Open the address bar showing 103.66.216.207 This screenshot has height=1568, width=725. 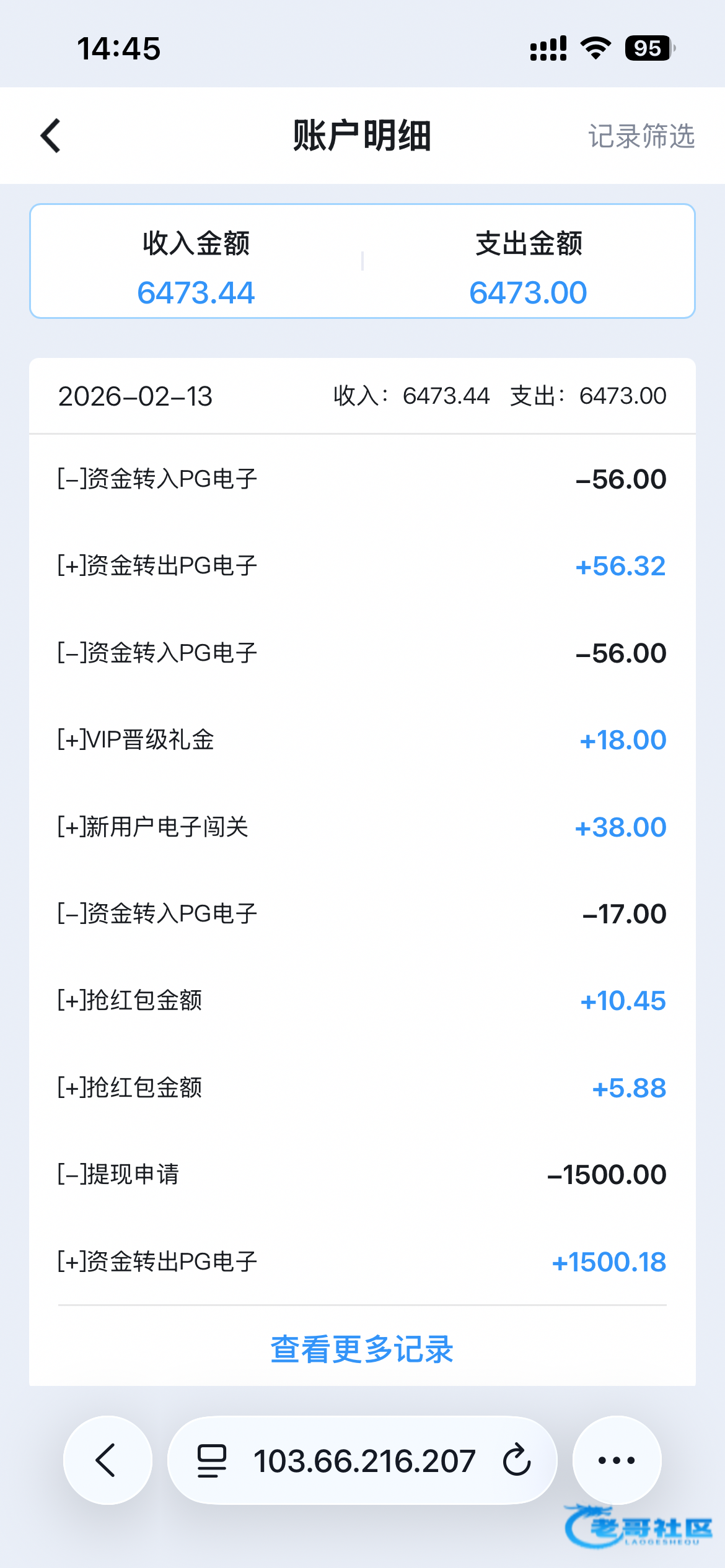(362, 1460)
